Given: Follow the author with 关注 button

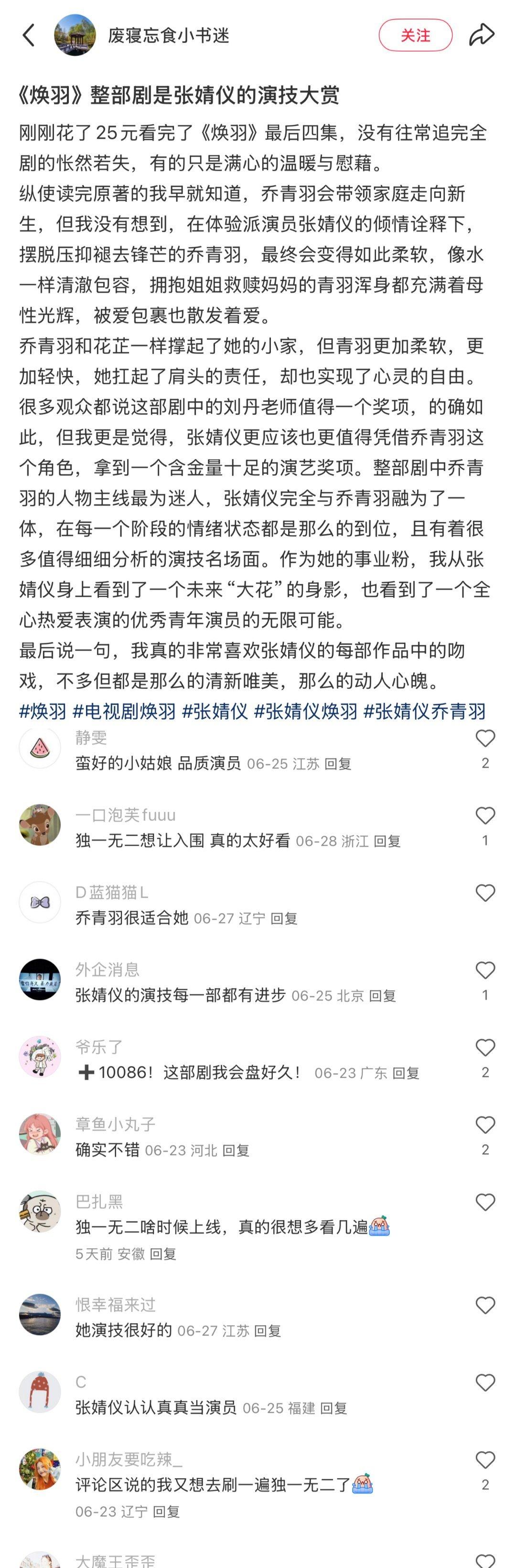Looking at the screenshot, I should tap(415, 35).
